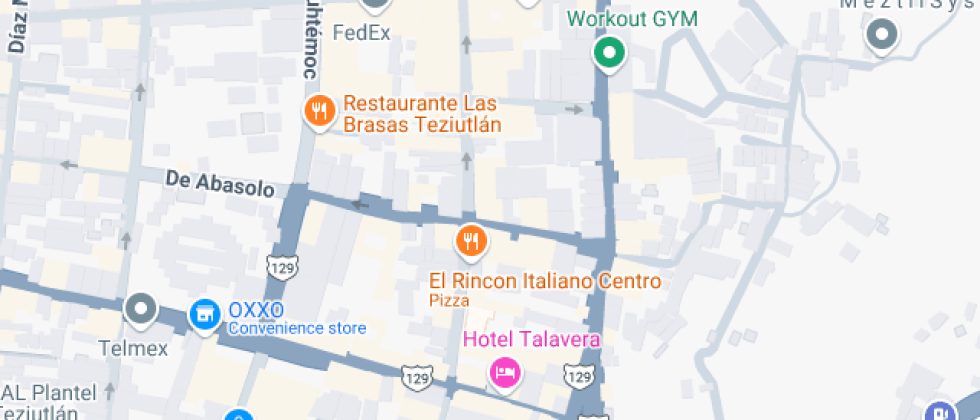
Task: Open the Workout GYM map pin
Action: click(608, 52)
